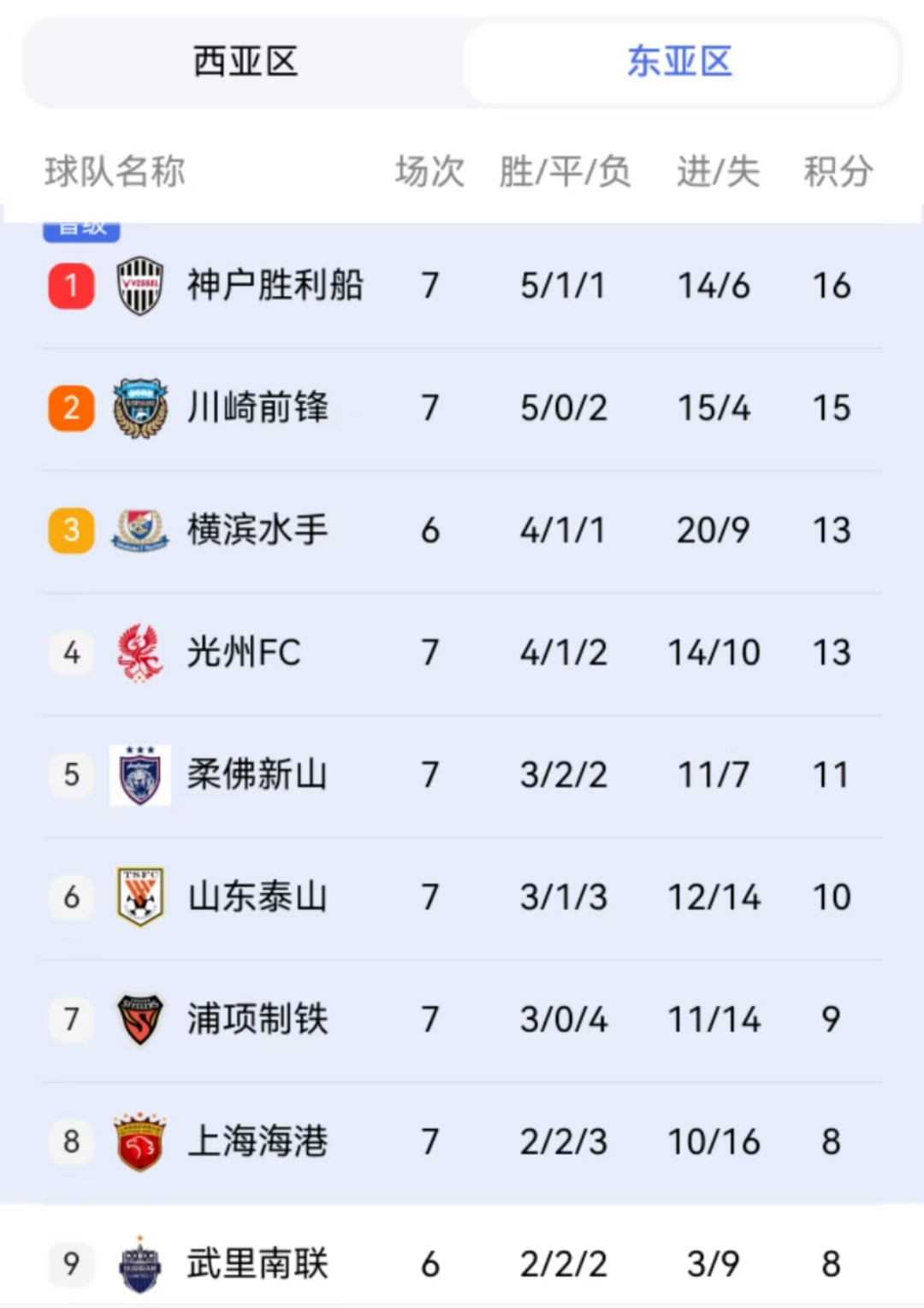
Task: Select the red rank 1 badge
Action: (70, 286)
